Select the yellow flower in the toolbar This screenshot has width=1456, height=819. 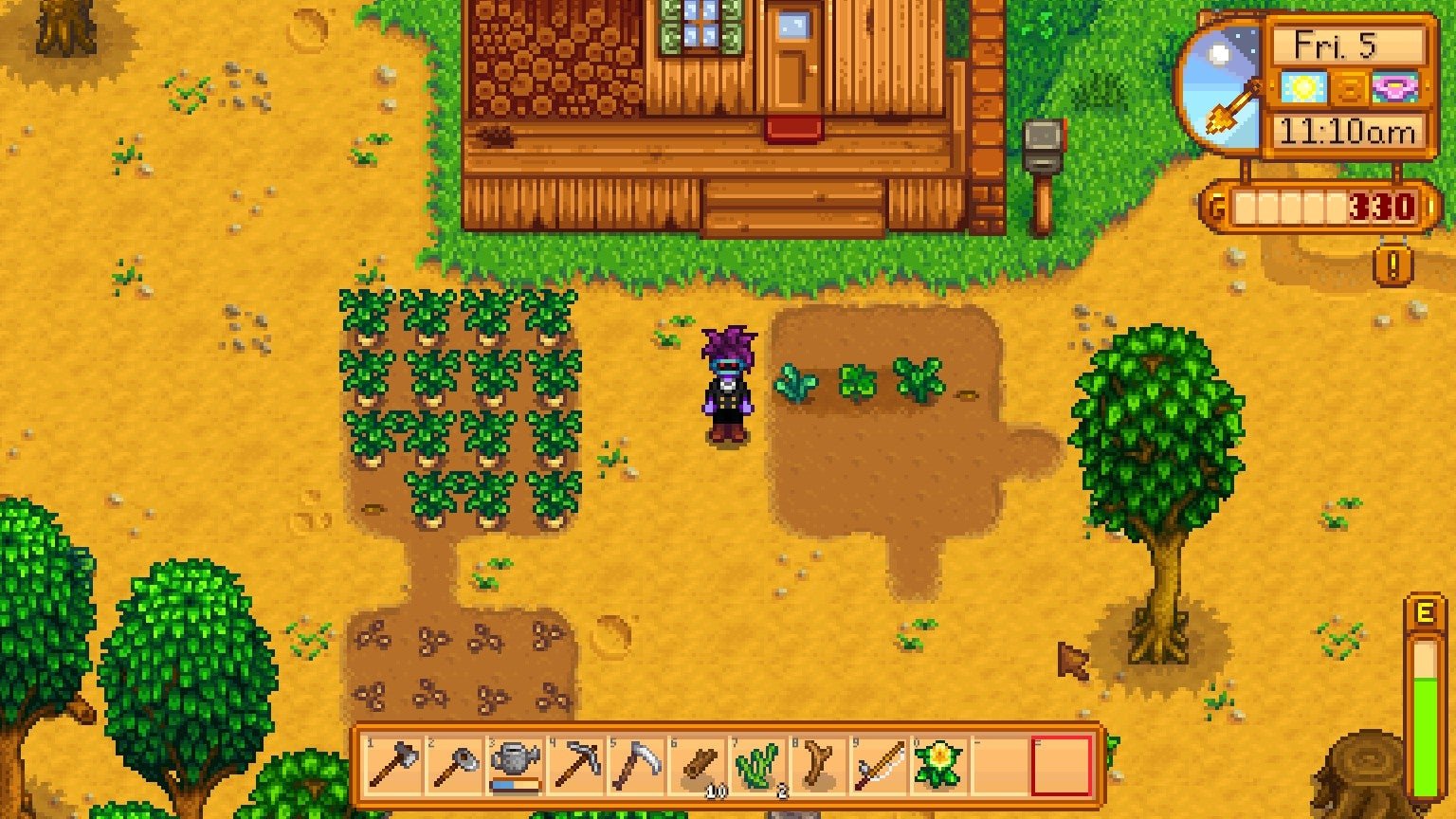click(x=940, y=764)
